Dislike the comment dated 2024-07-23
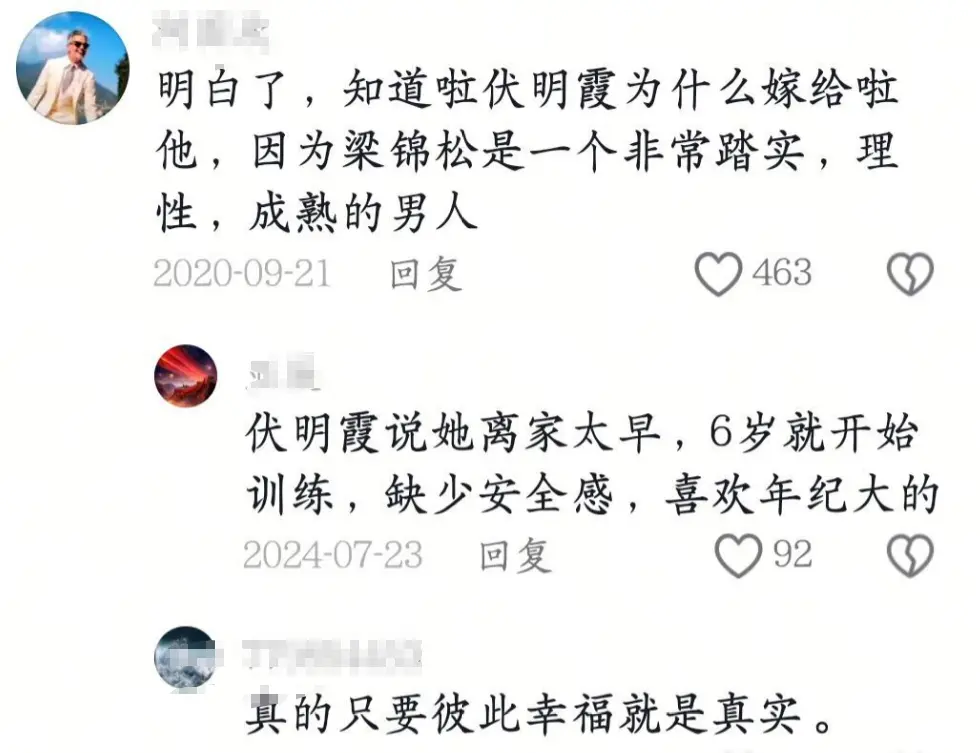 coord(910,555)
